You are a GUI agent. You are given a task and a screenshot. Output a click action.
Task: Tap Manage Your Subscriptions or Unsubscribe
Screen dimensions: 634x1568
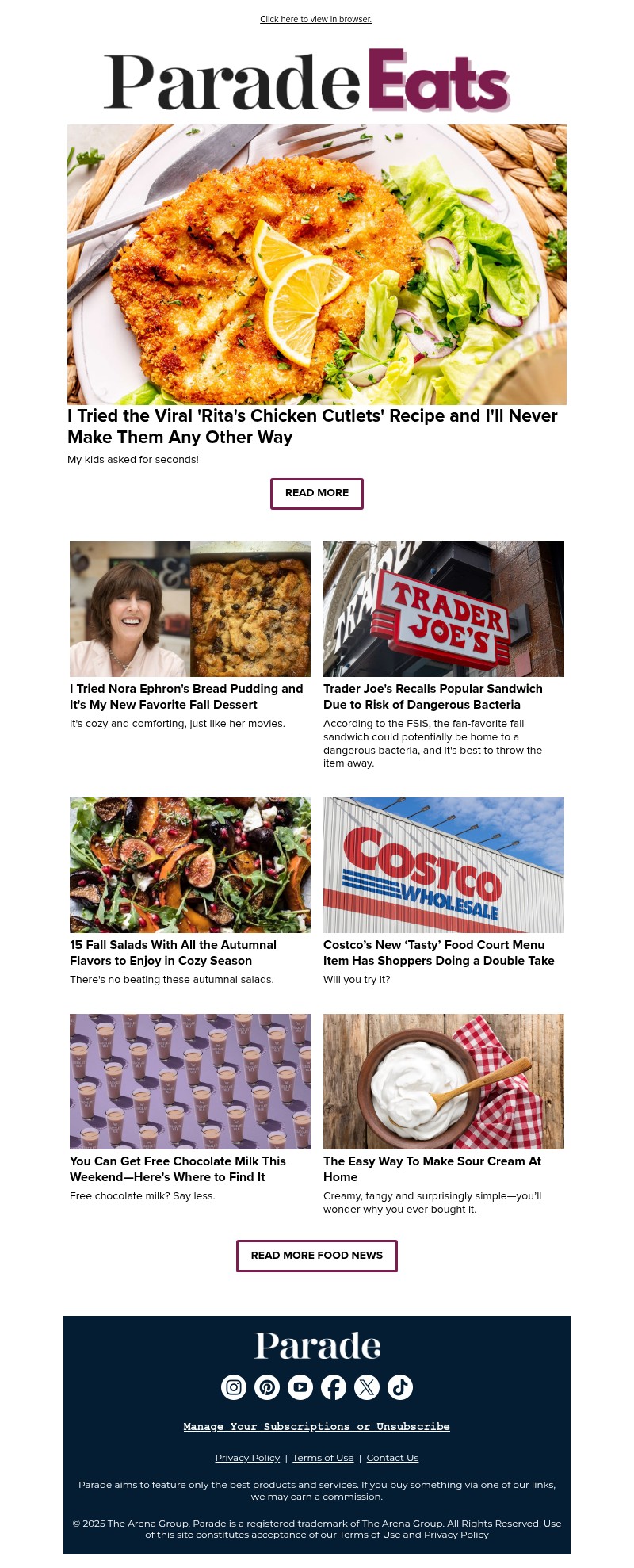[x=317, y=1426]
